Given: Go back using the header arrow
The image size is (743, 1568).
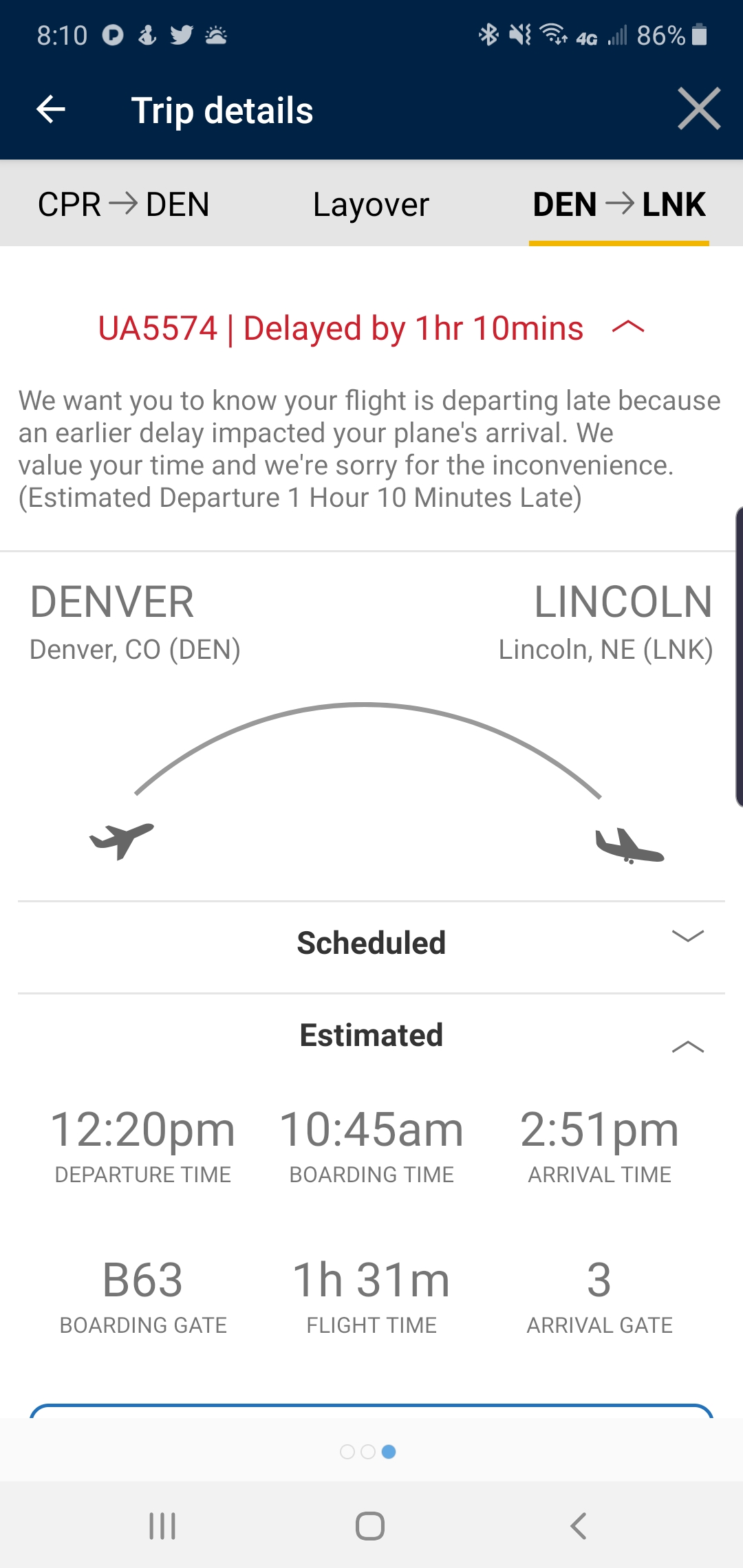Looking at the screenshot, I should click(x=51, y=109).
